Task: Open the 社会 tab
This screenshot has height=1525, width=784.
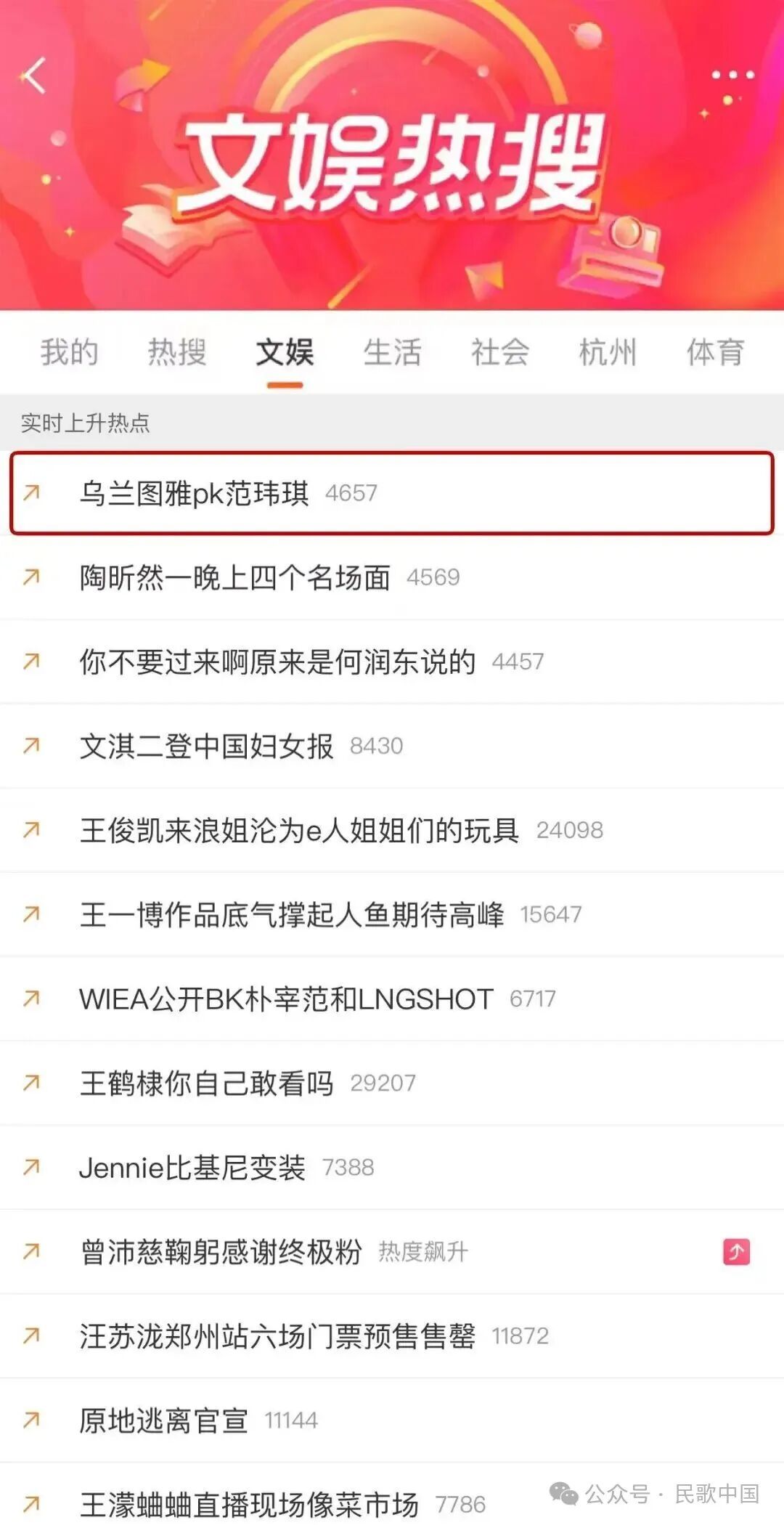Action: tap(499, 352)
